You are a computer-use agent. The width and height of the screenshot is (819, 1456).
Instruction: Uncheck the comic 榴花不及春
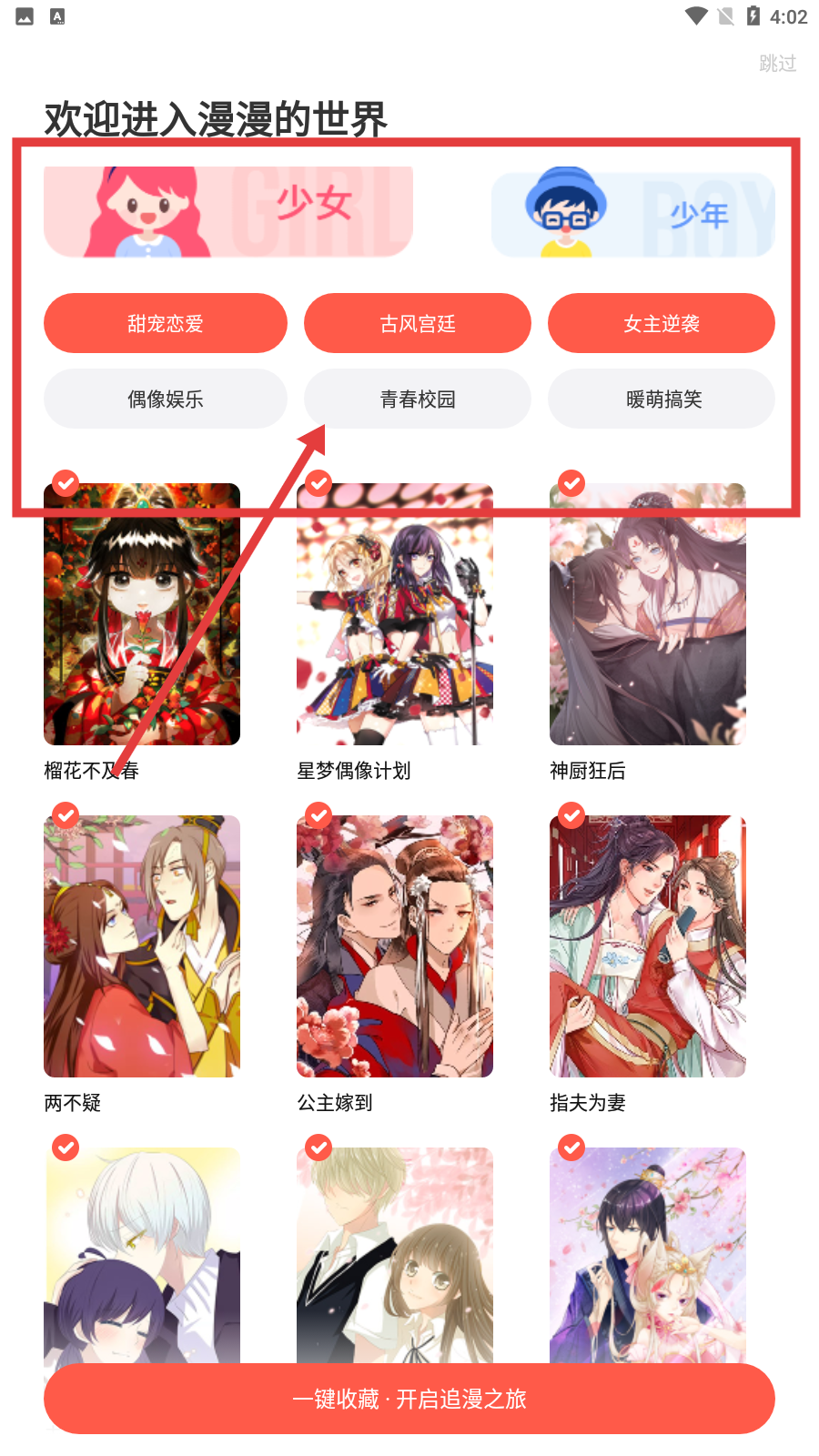coord(66,483)
